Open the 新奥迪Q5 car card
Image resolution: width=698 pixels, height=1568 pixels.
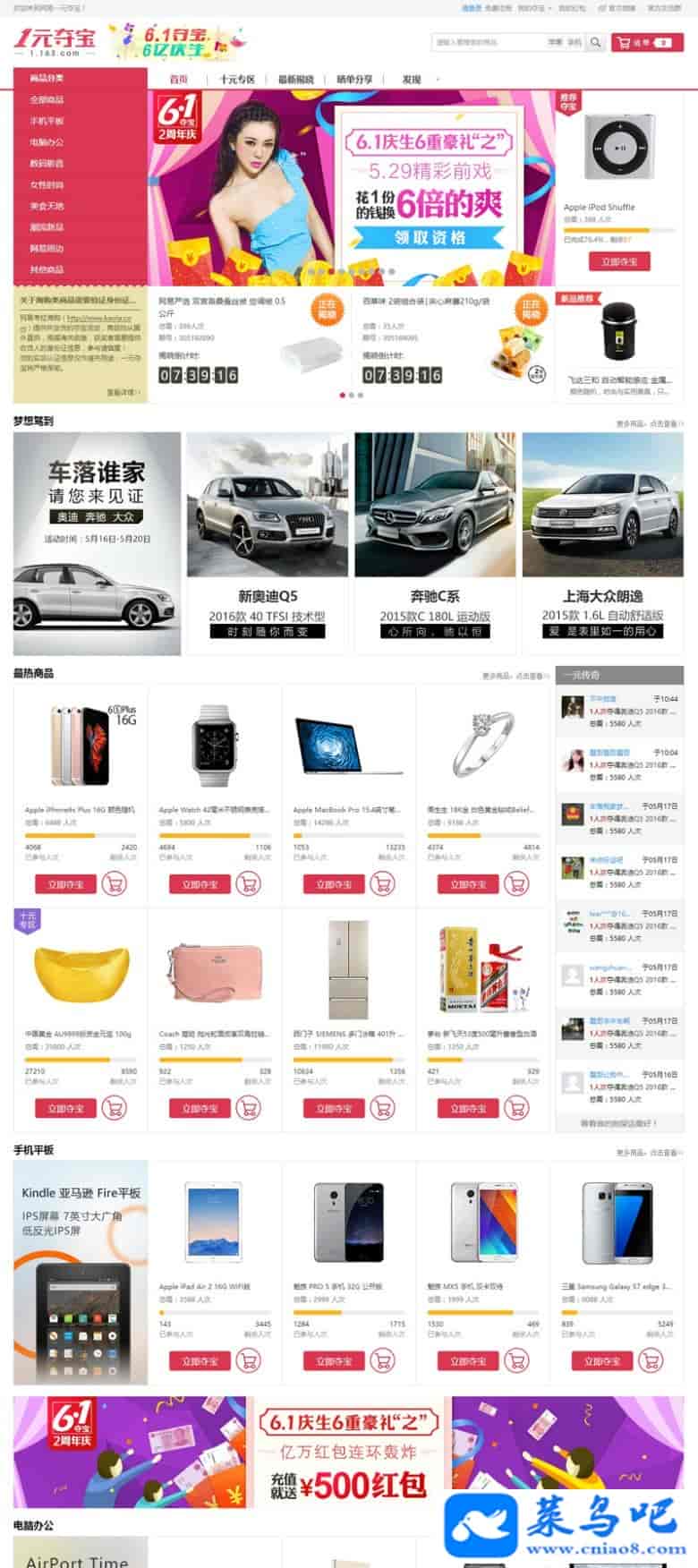pos(268,542)
